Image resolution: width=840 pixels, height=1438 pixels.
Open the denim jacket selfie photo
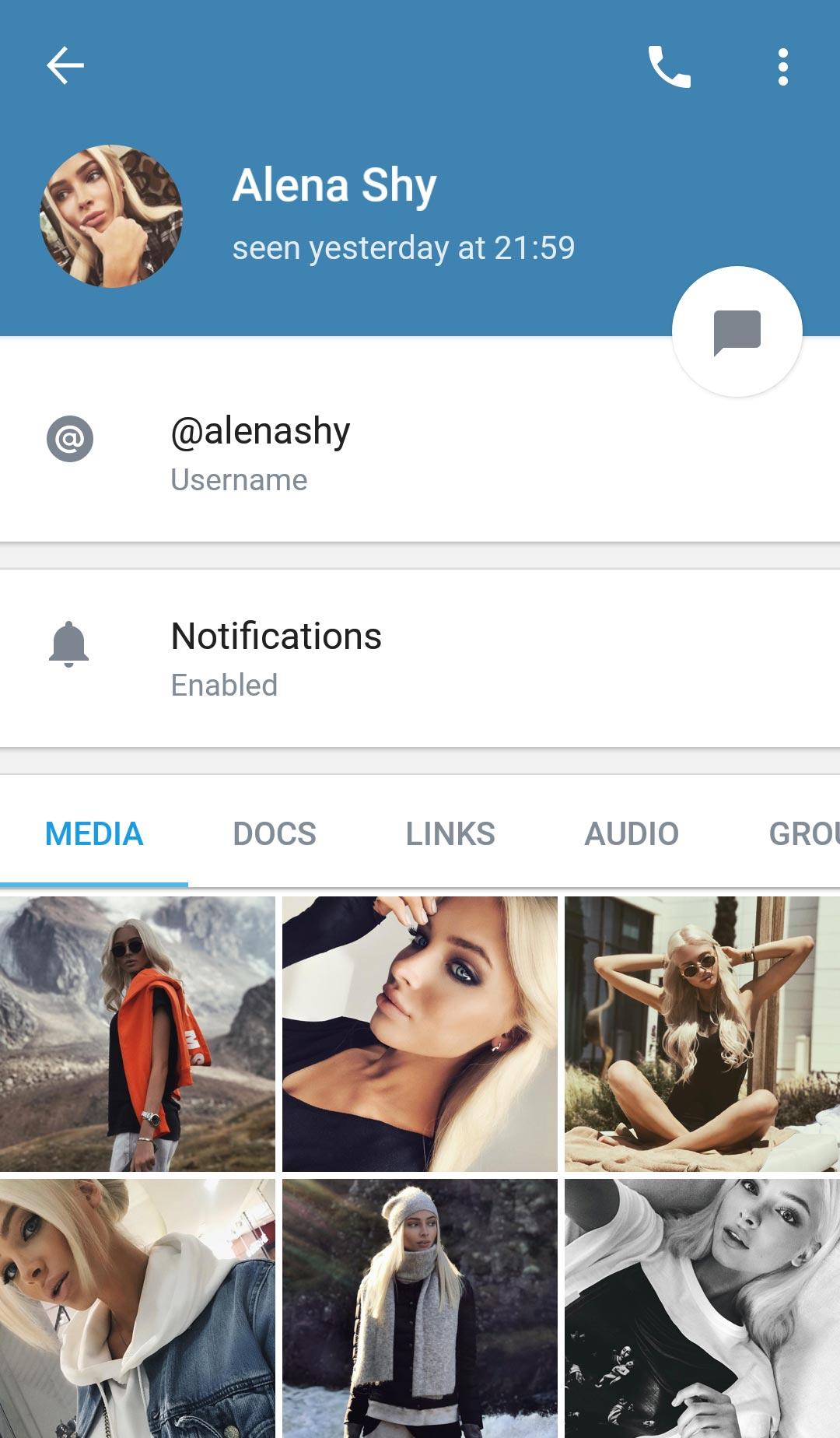tap(138, 1307)
